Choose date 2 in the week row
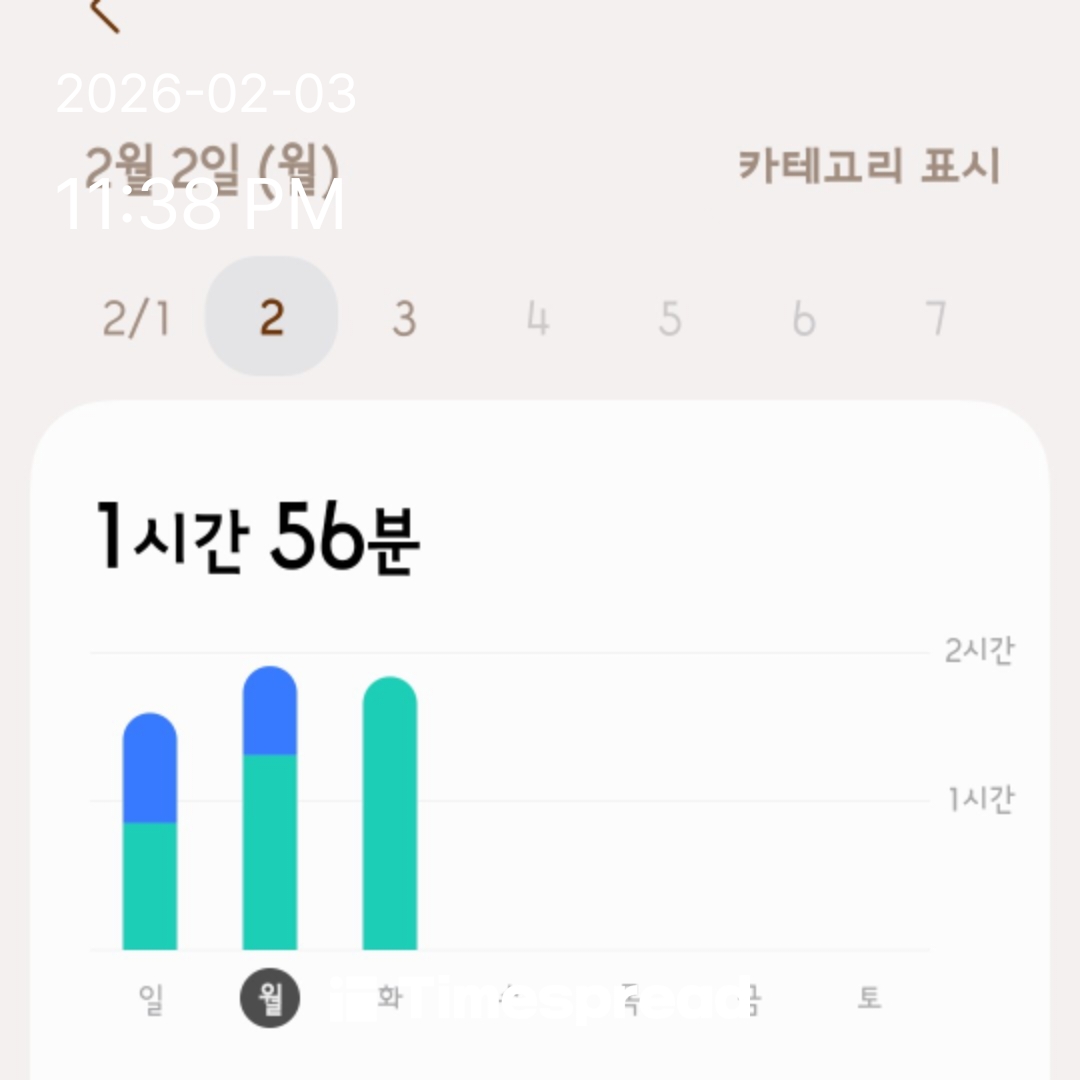Screen dimensions: 1080x1080 click(x=271, y=317)
